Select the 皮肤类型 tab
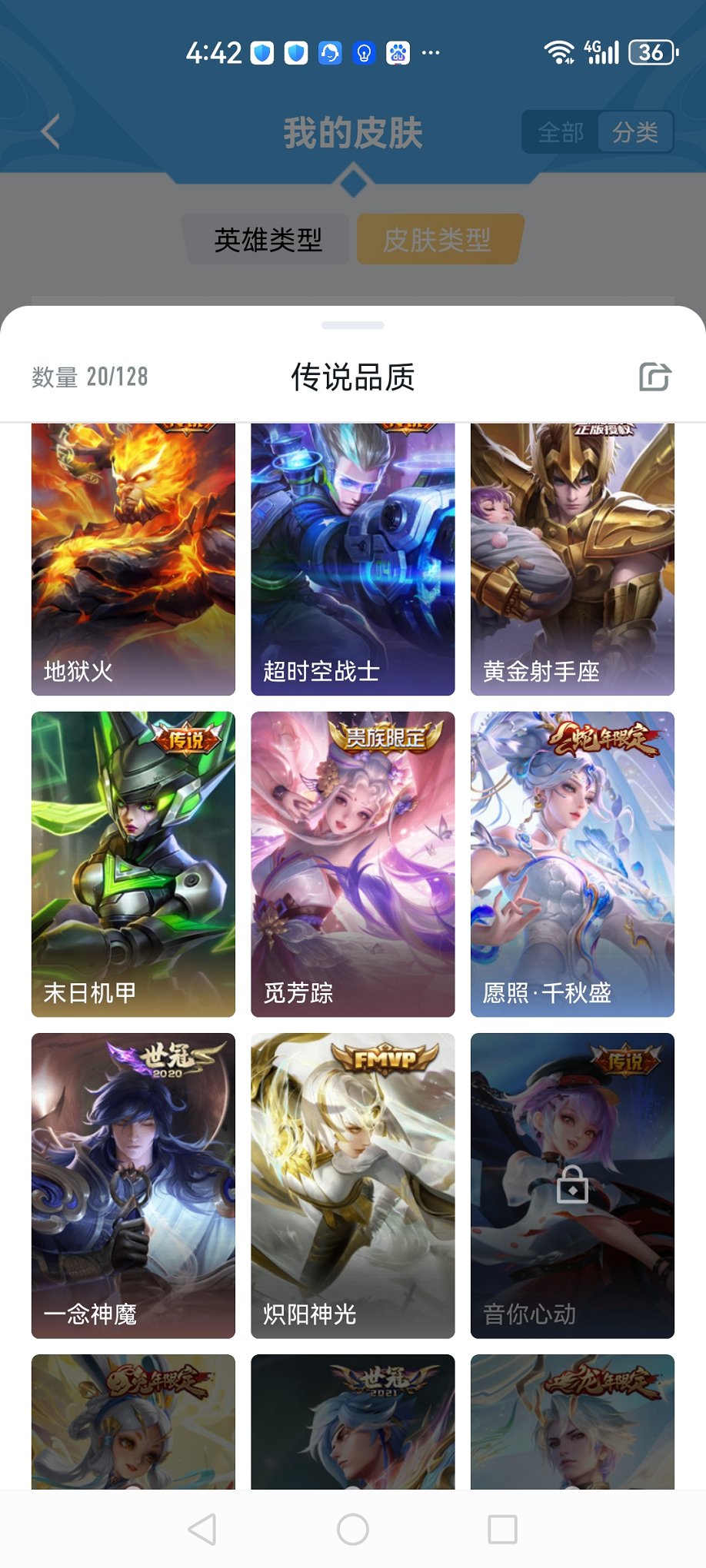The image size is (706, 1568). pyautogui.click(x=438, y=240)
